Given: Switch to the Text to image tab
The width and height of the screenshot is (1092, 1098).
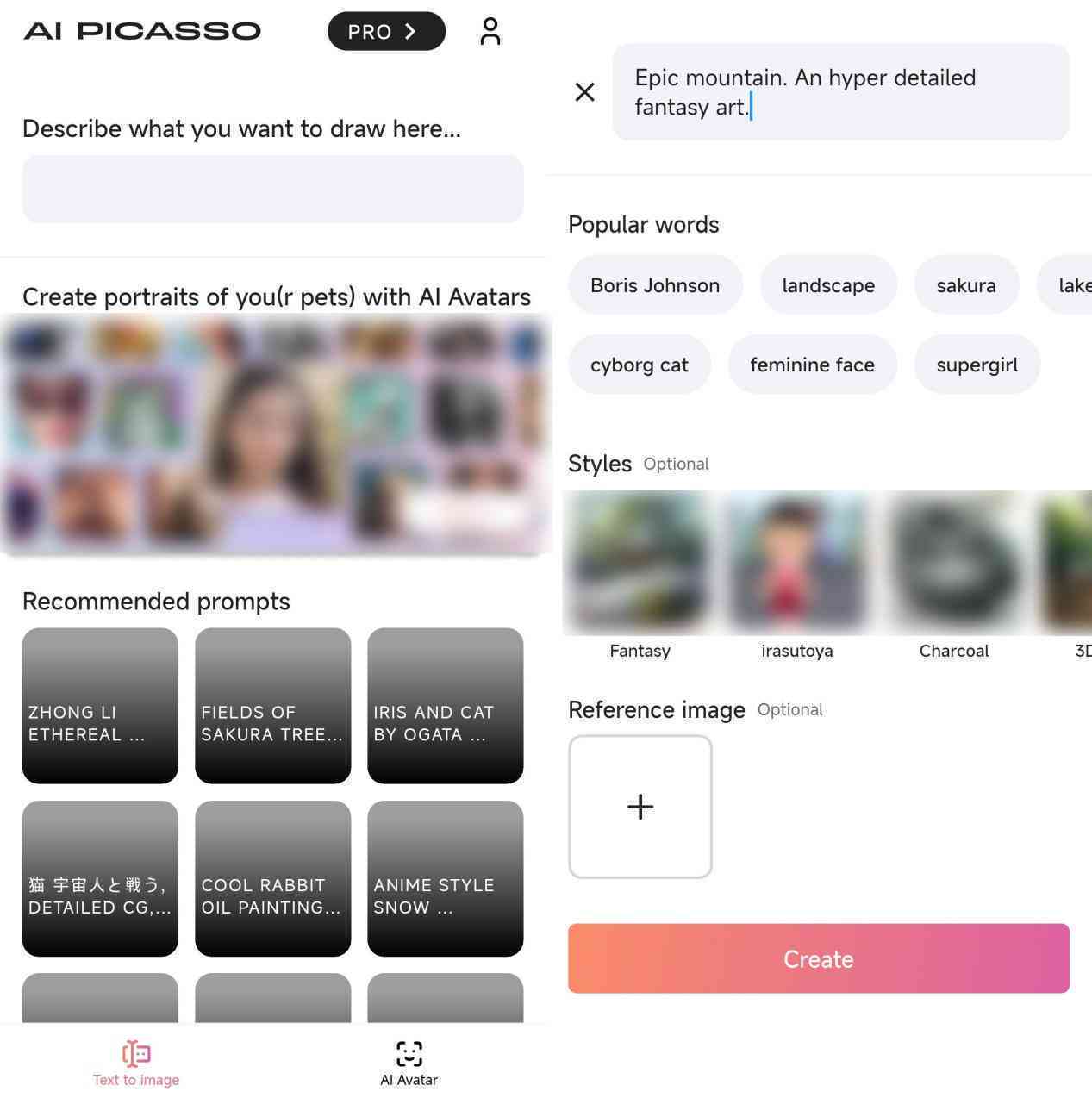Looking at the screenshot, I should coord(136,1063).
